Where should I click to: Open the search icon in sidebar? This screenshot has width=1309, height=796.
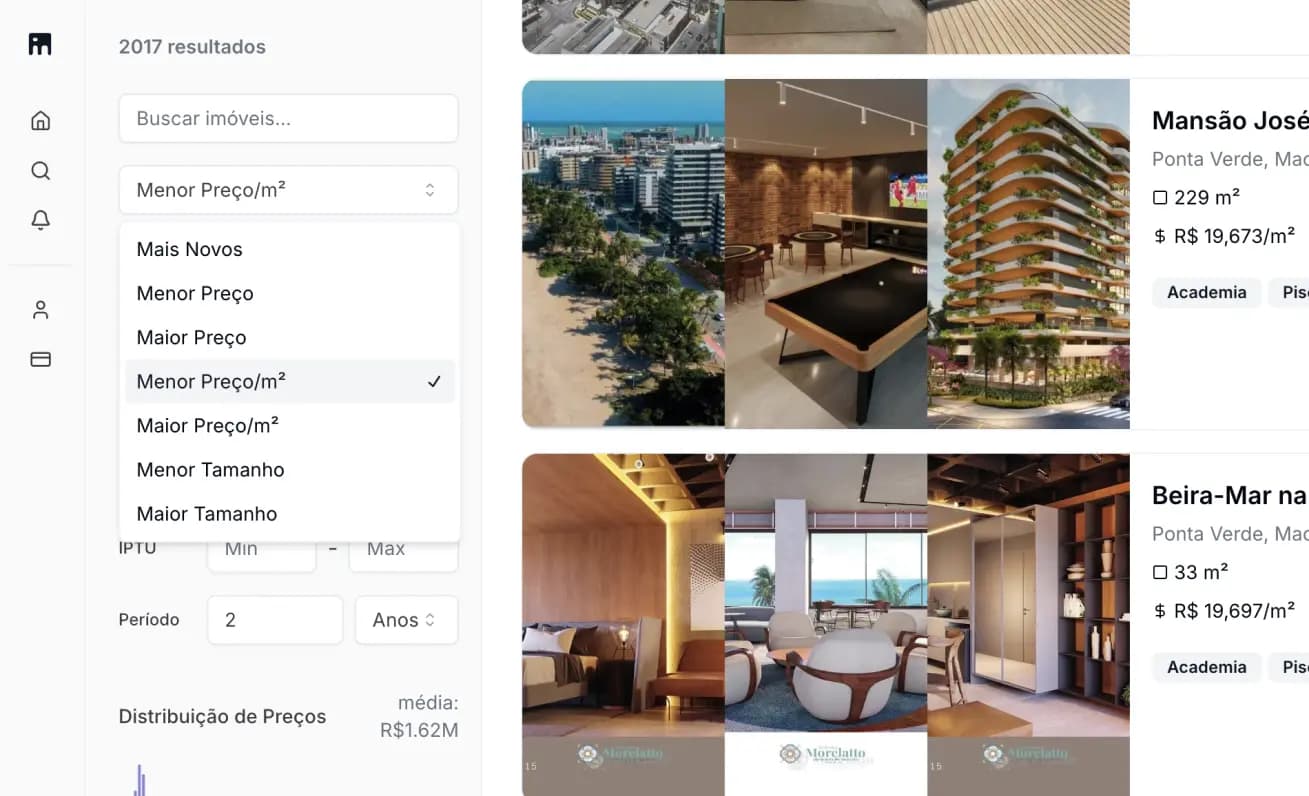pos(40,171)
